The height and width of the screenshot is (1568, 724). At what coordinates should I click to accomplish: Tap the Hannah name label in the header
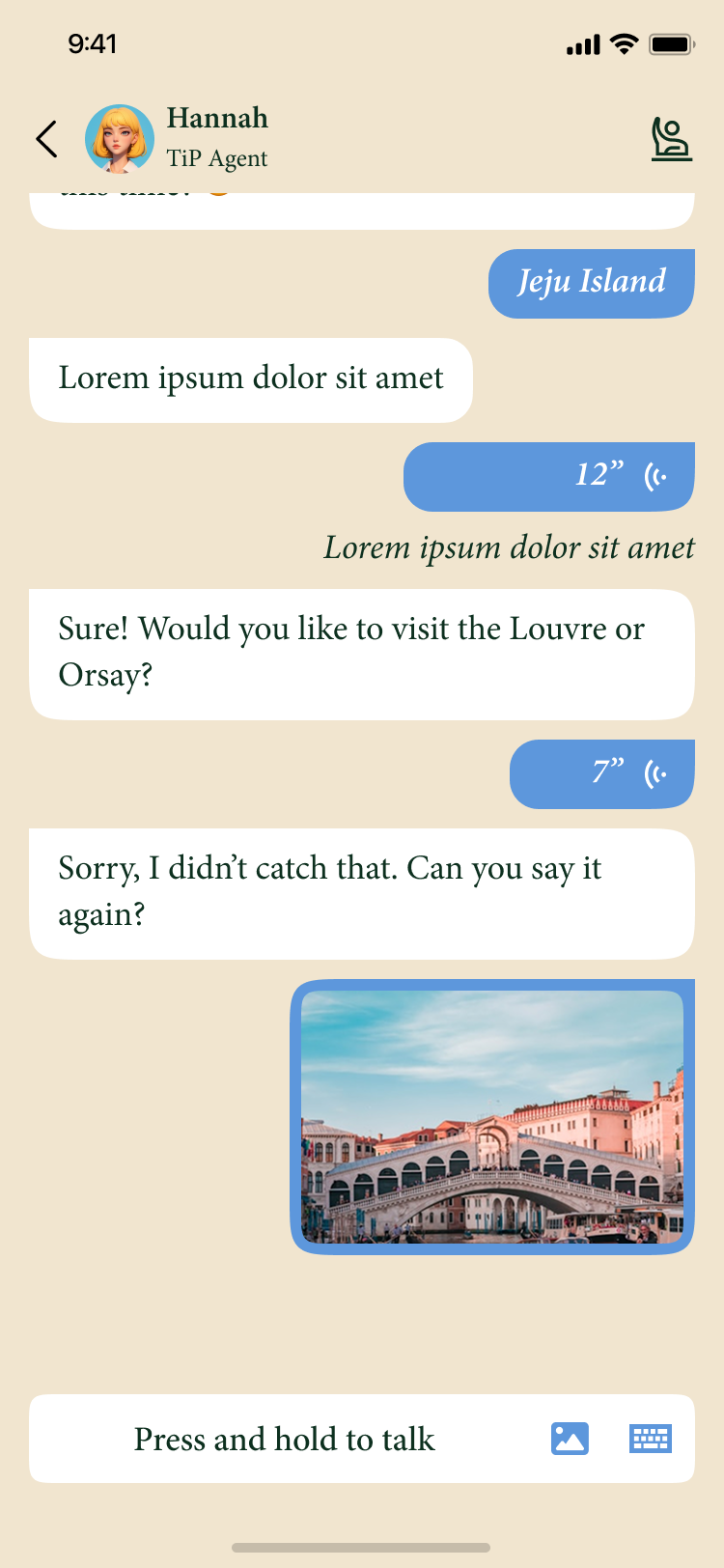(x=217, y=119)
